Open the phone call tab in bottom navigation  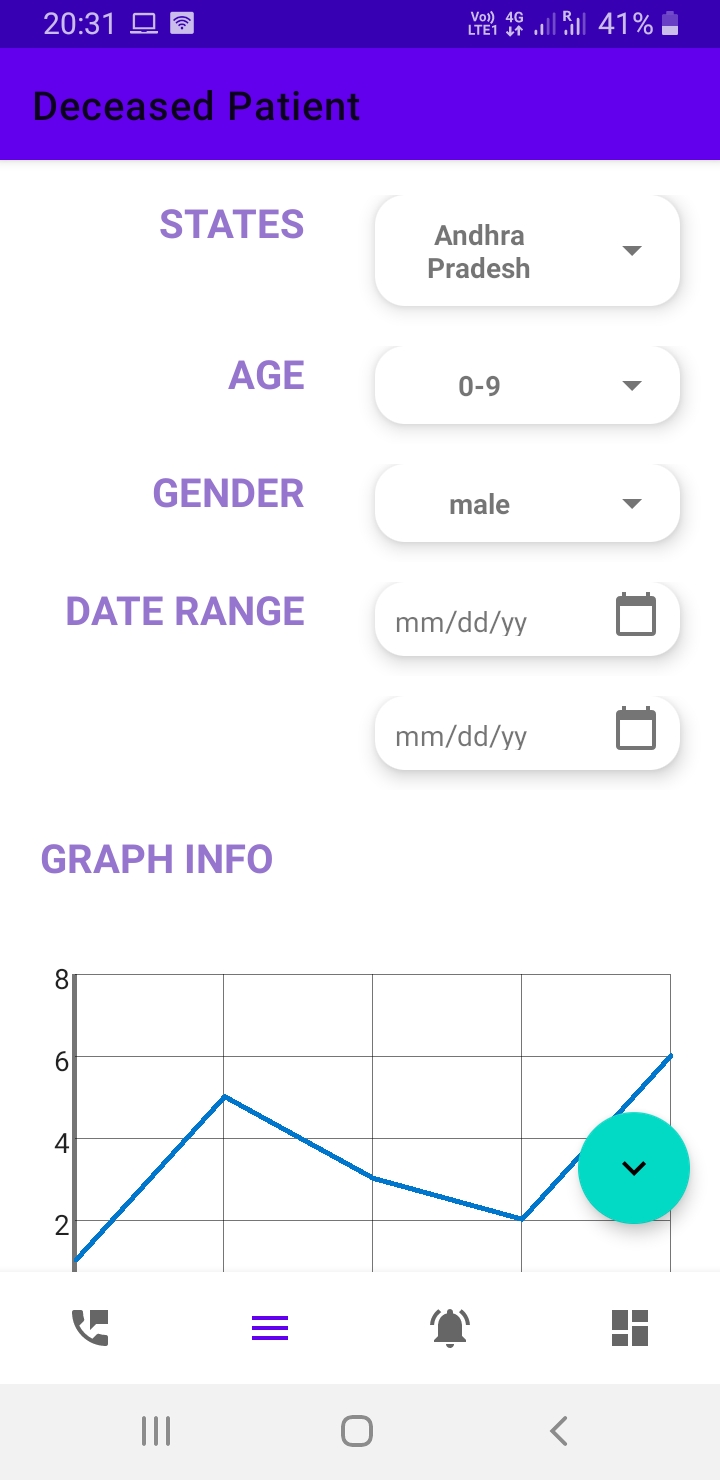point(90,1328)
